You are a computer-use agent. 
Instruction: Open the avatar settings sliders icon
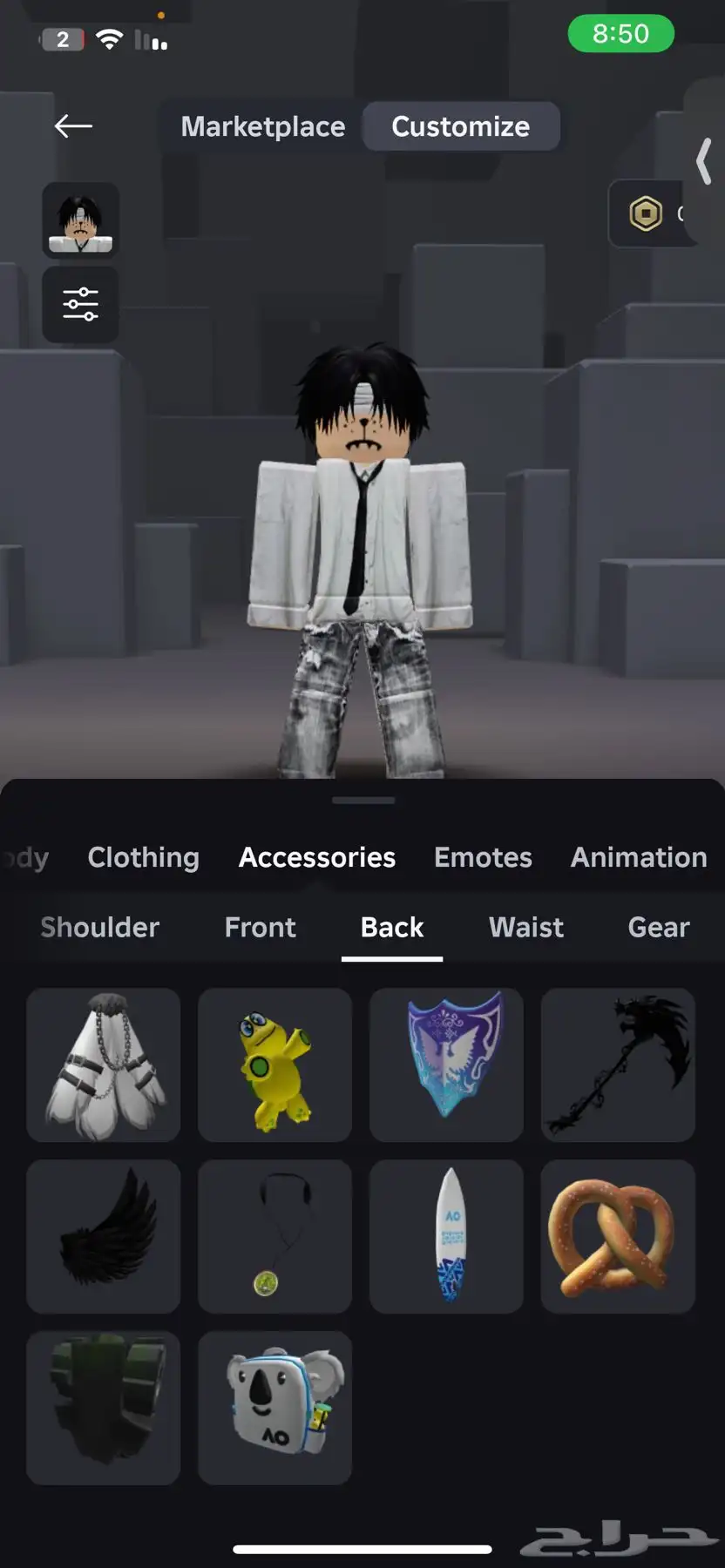click(80, 304)
